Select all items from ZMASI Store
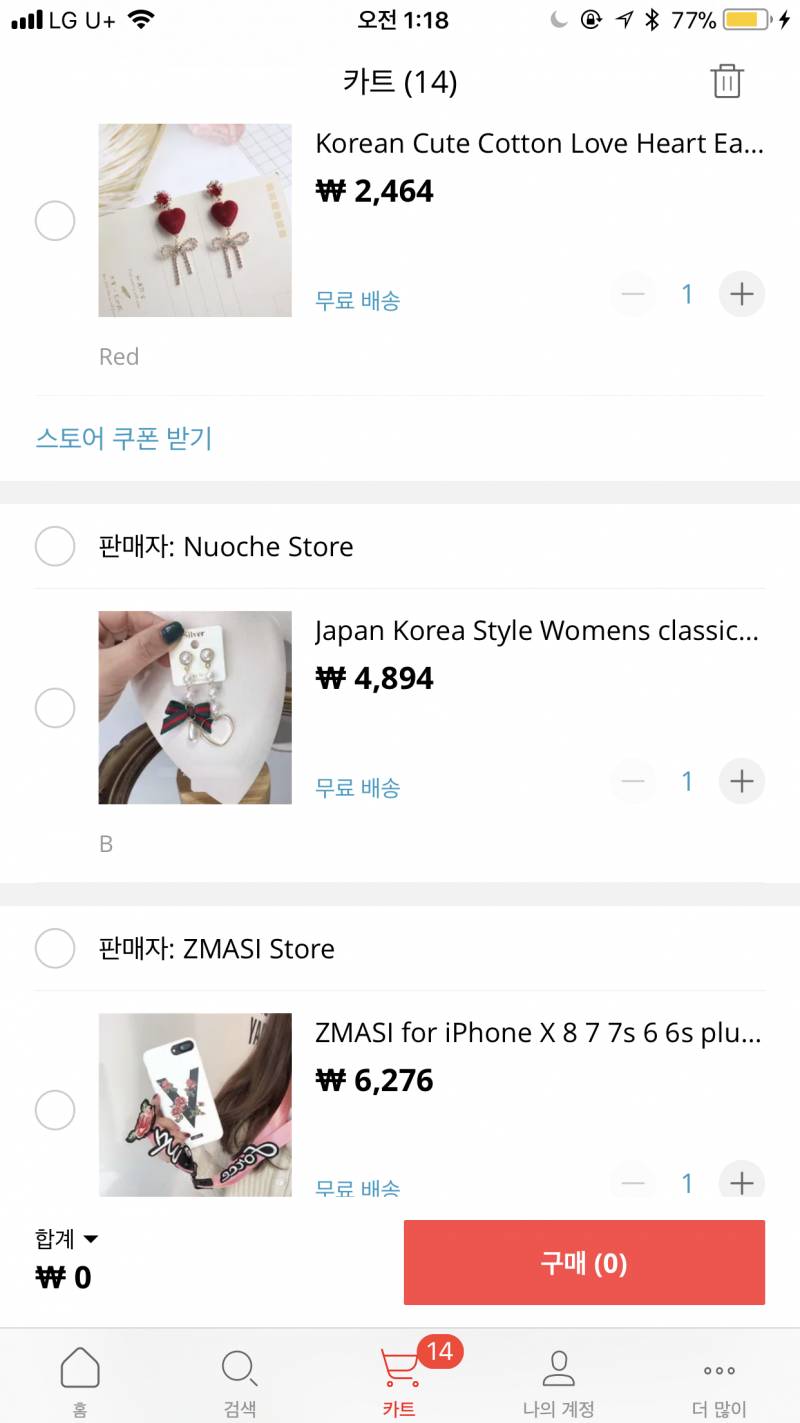The image size is (800, 1423). click(x=55, y=948)
